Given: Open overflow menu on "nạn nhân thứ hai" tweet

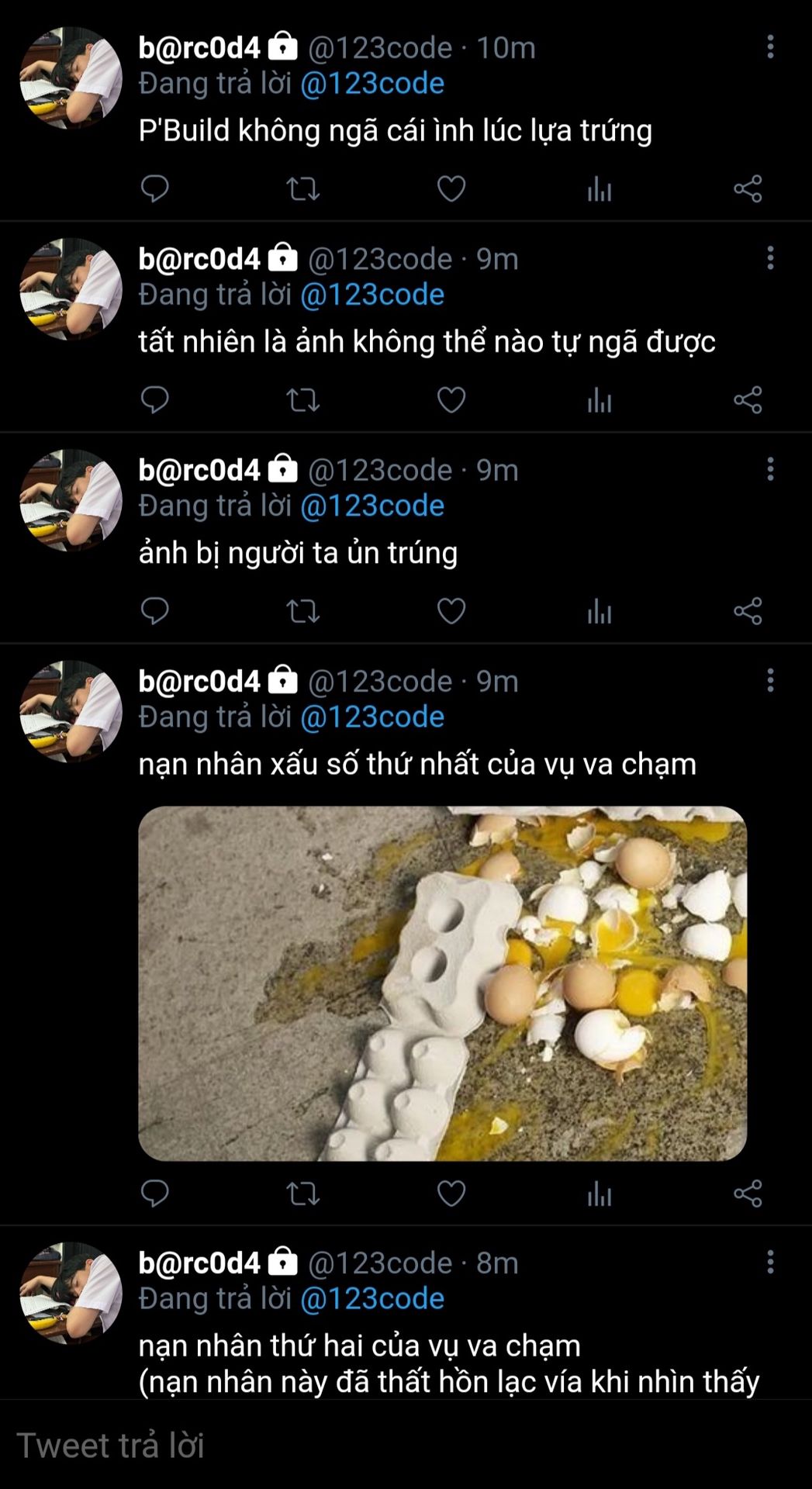Looking at the screenshot, I should click(x=770, y=1263).
